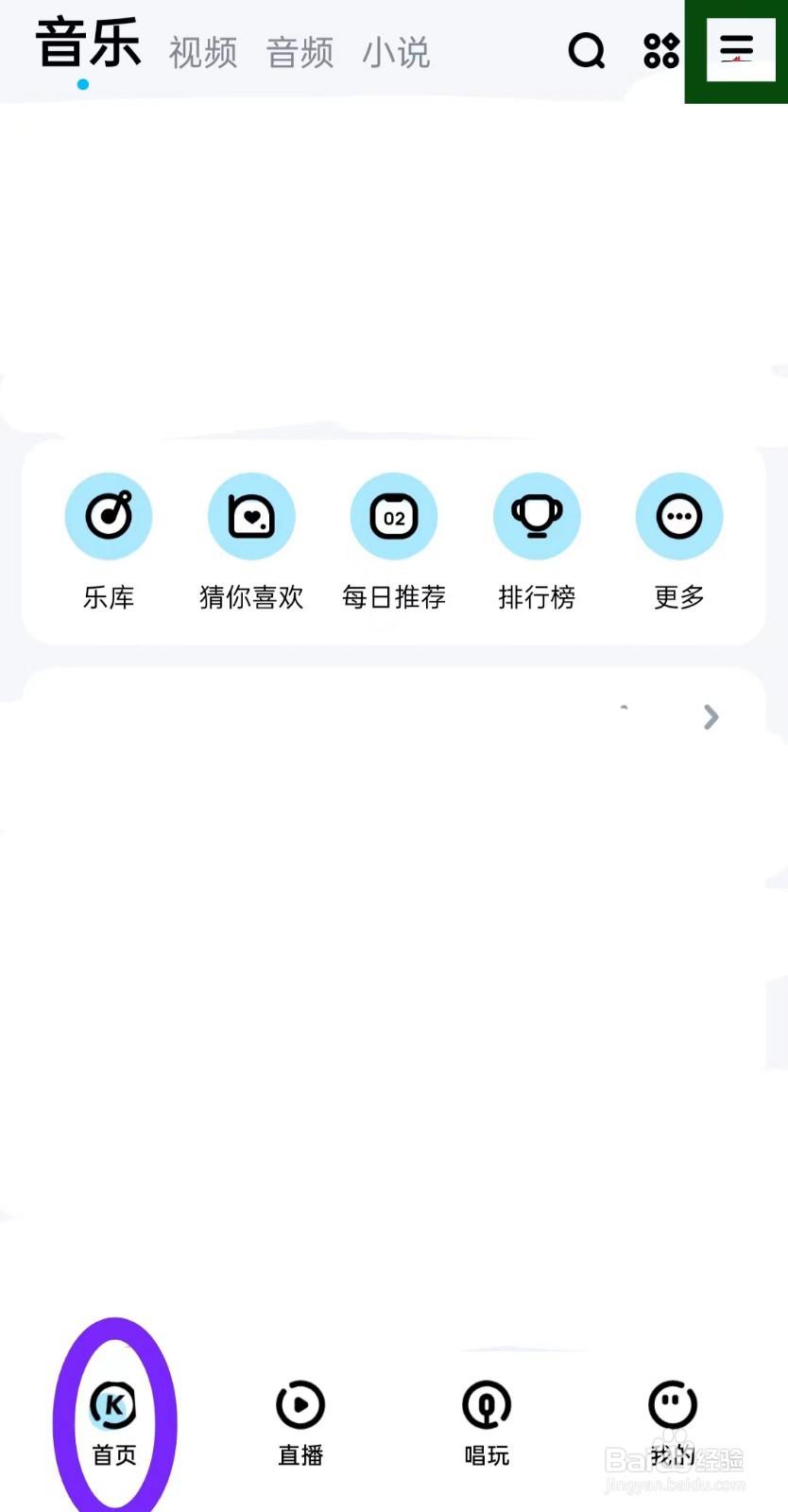
Task: Expand the section with the right arrow chevron
Action: tap(711, 717)
